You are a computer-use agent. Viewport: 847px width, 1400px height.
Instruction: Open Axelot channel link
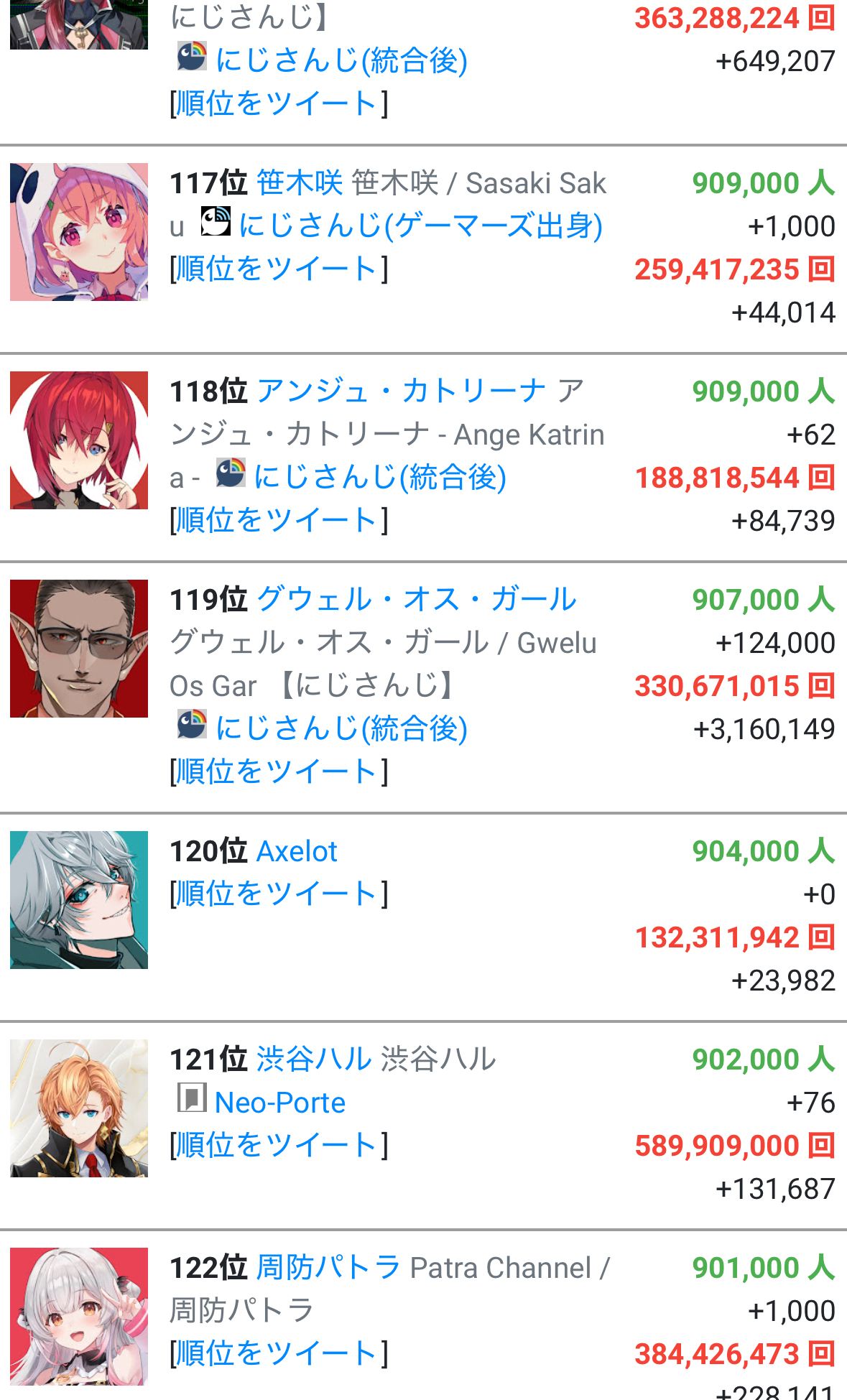297,851
